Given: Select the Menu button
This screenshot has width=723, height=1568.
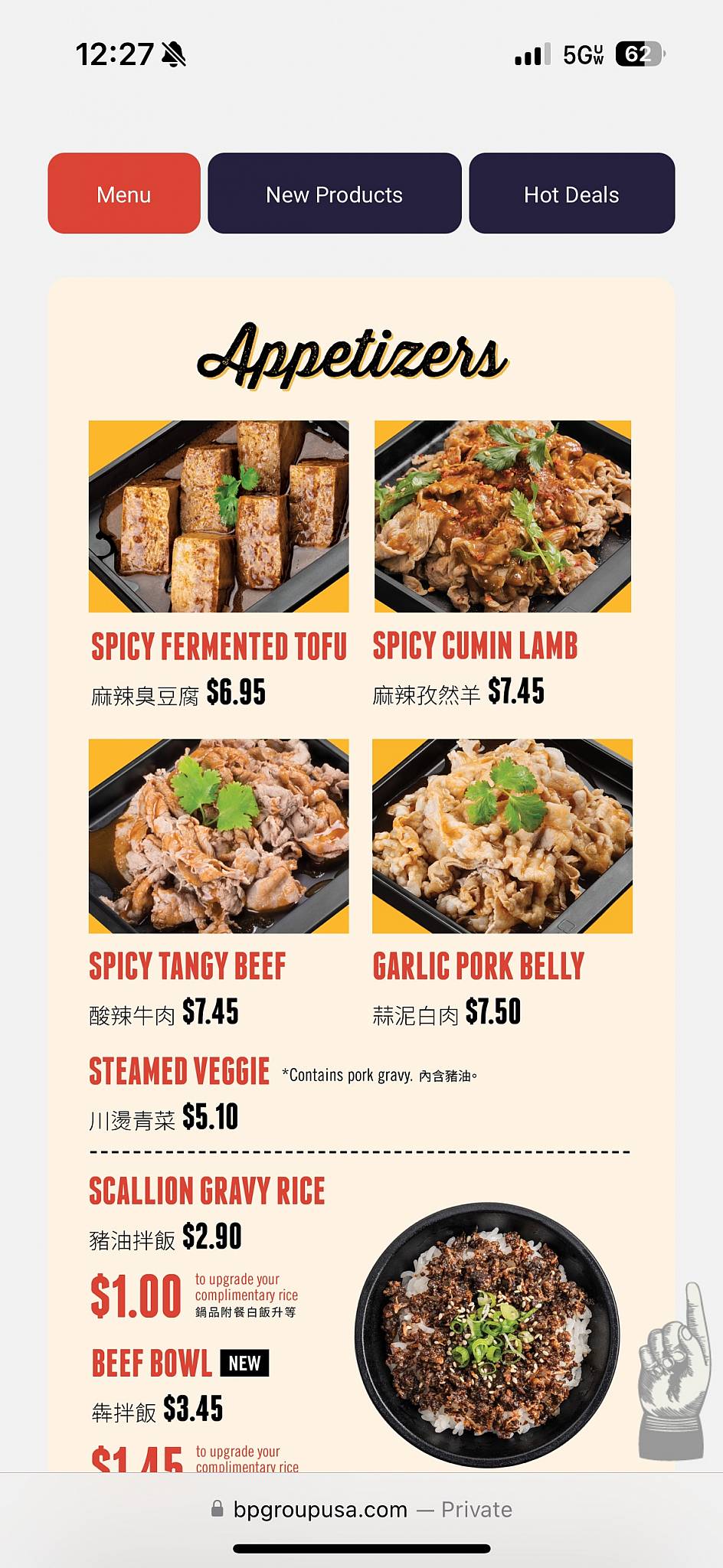Looking at the screenshot, I should click(124, 194).
